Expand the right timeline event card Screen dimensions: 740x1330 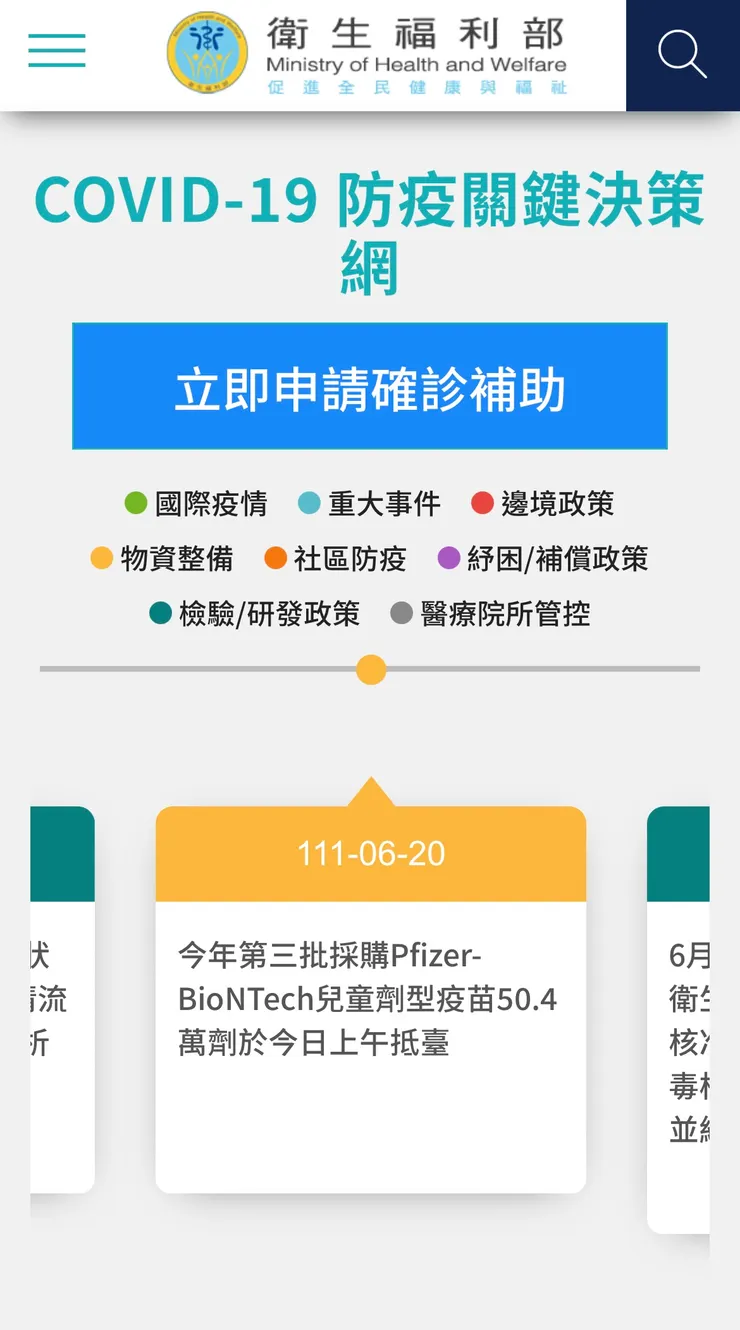[x=695, y=1000]
